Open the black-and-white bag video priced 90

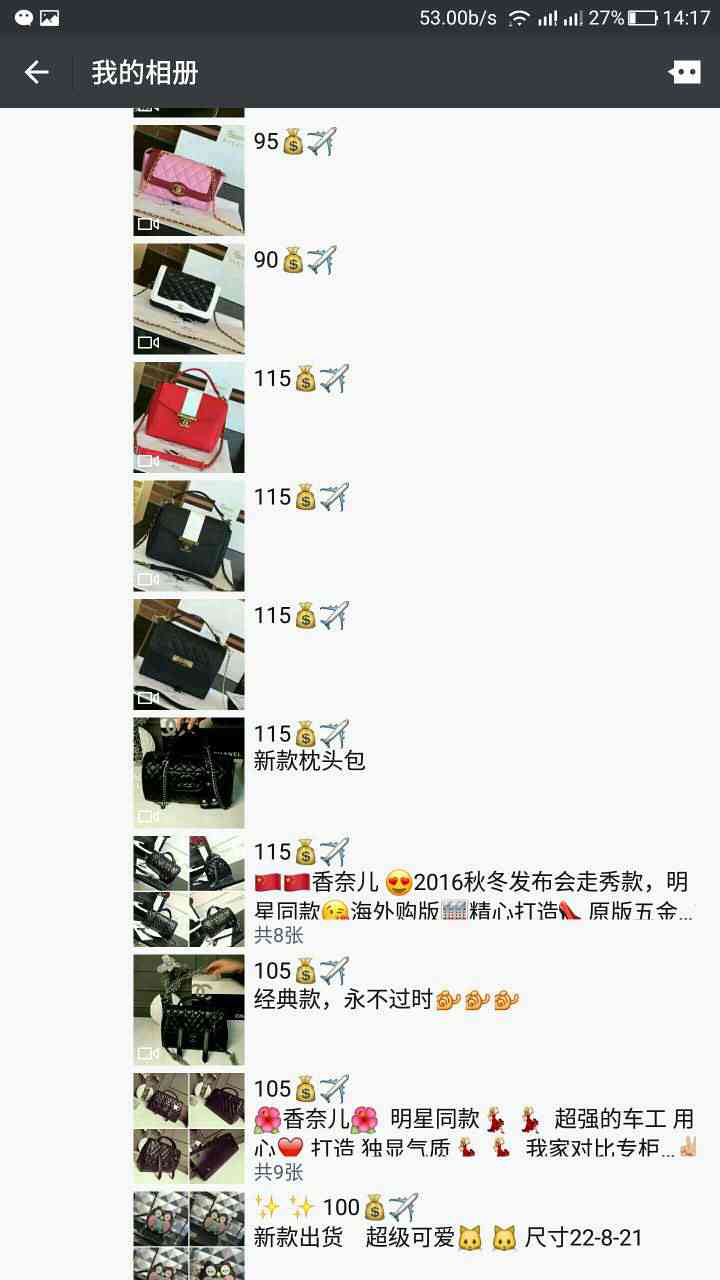click(x=189, y=298)
